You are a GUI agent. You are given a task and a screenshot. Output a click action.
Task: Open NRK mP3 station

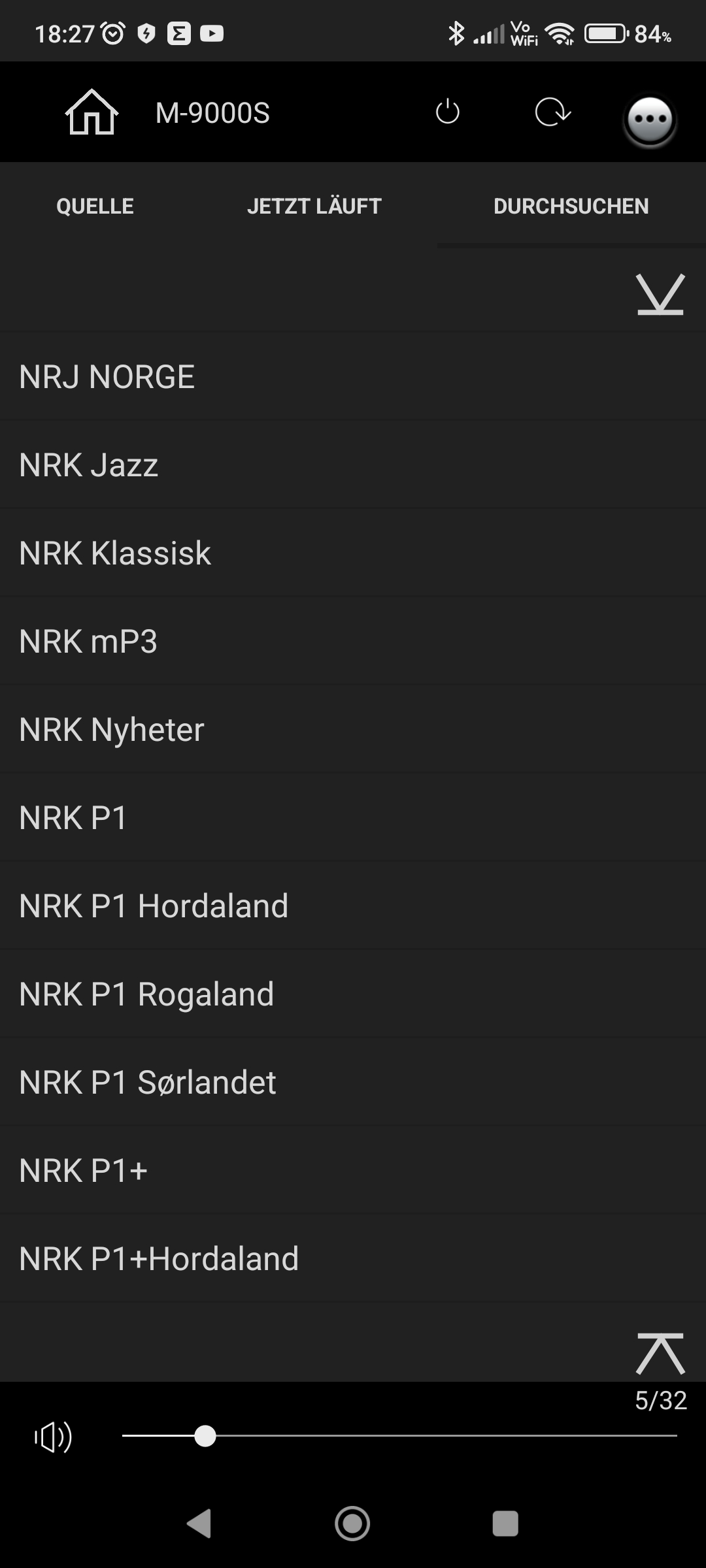coord(353,642)
